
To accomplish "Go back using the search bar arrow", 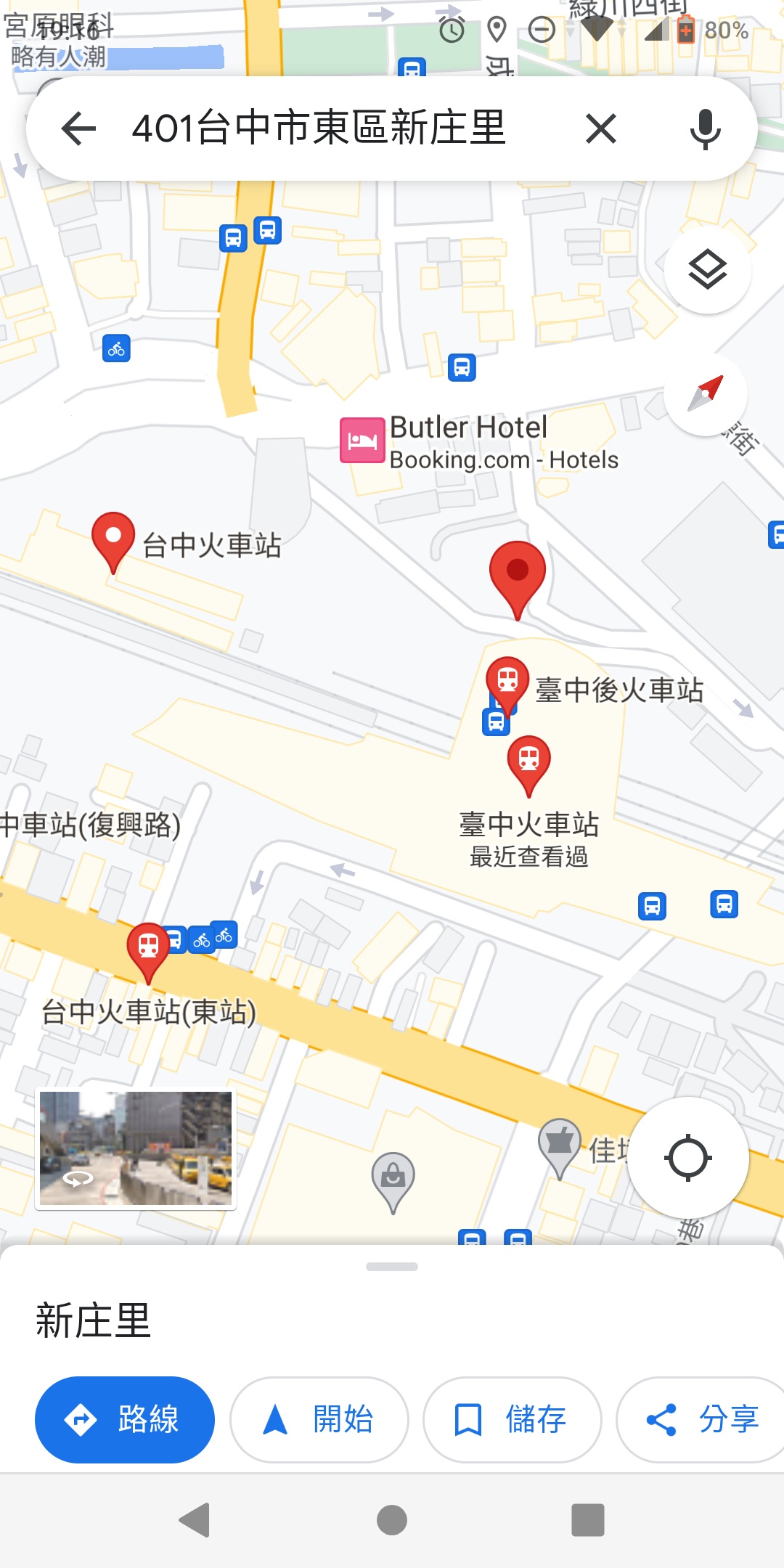I will point(79,129).
